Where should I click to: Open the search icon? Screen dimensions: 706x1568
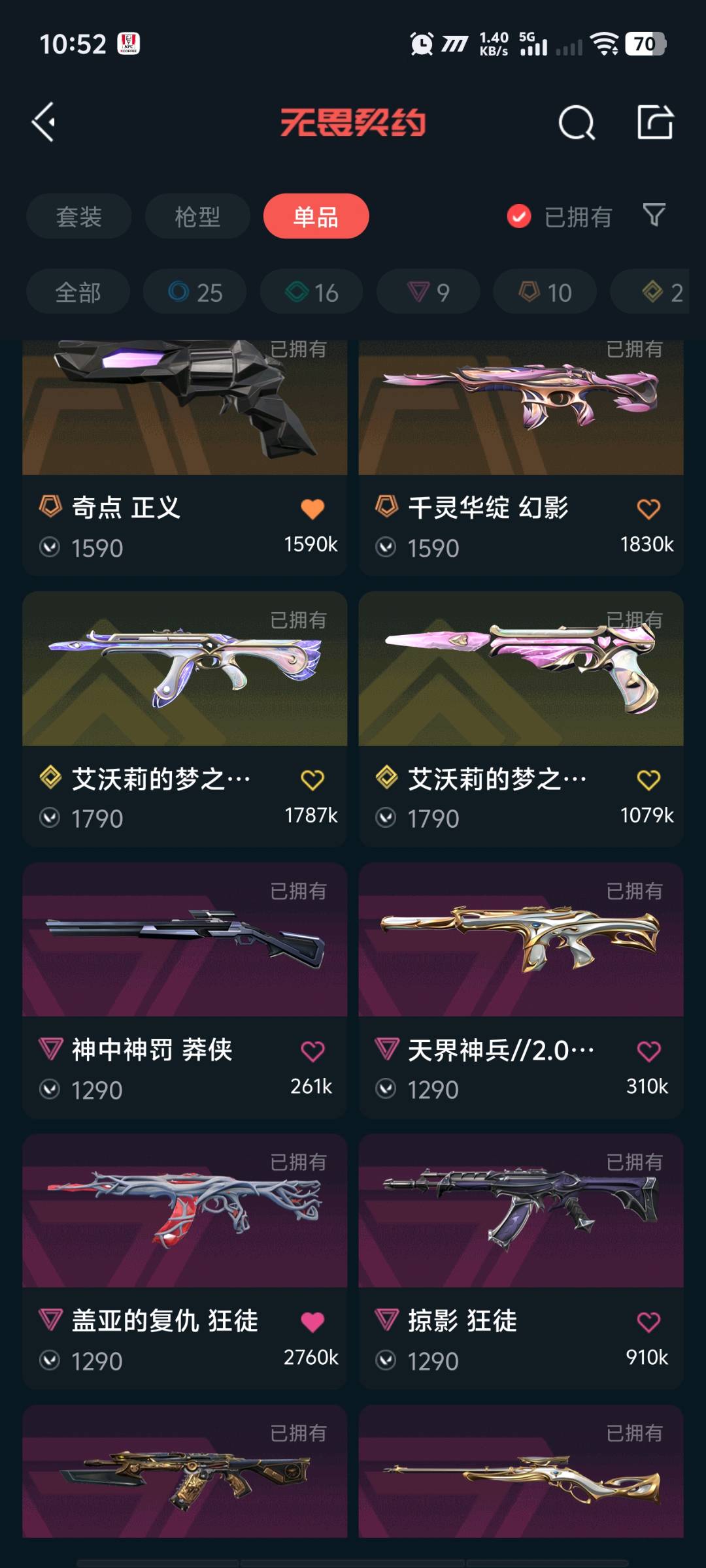(577, 122)
